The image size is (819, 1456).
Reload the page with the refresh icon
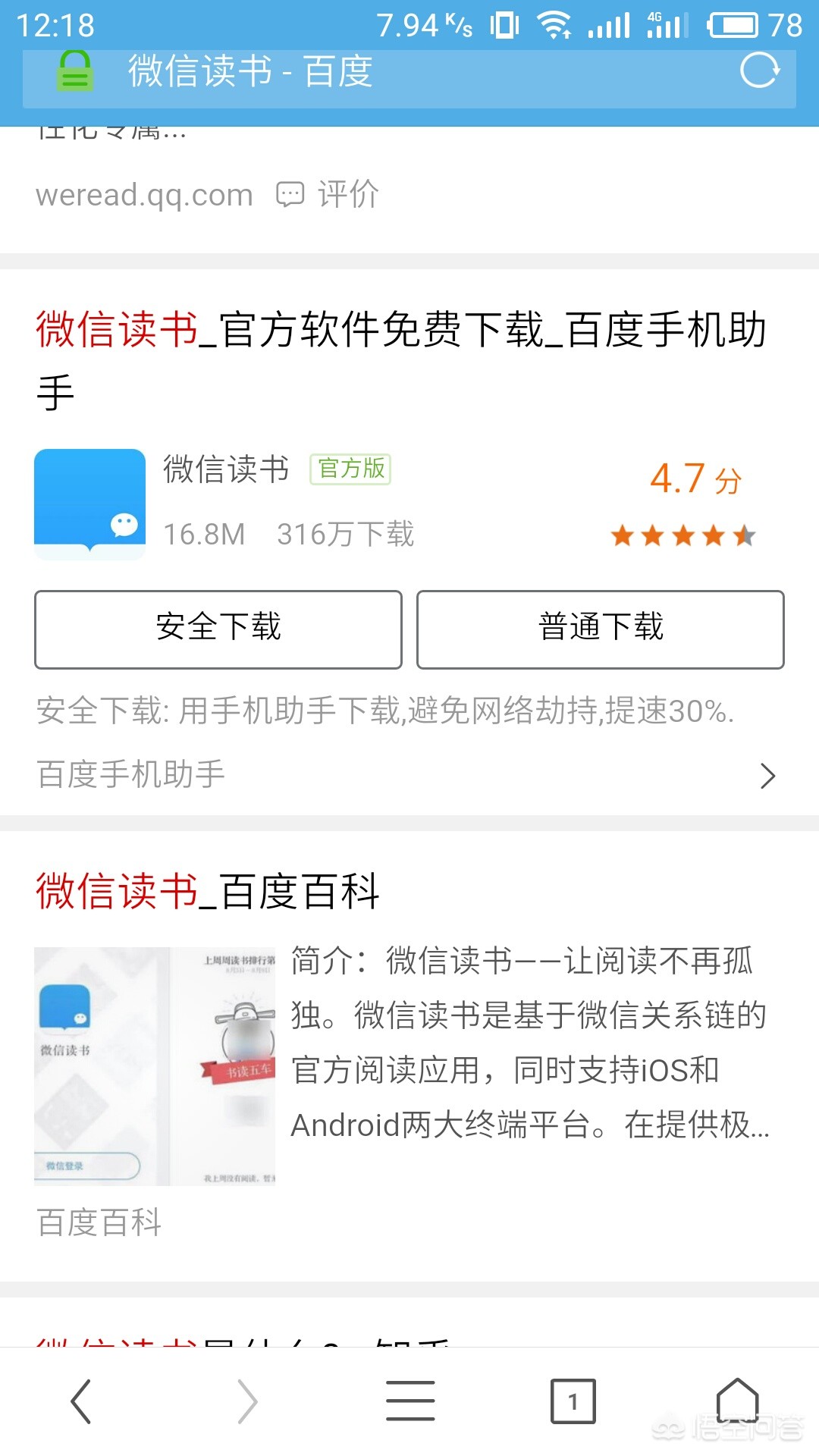coord(759,71)
